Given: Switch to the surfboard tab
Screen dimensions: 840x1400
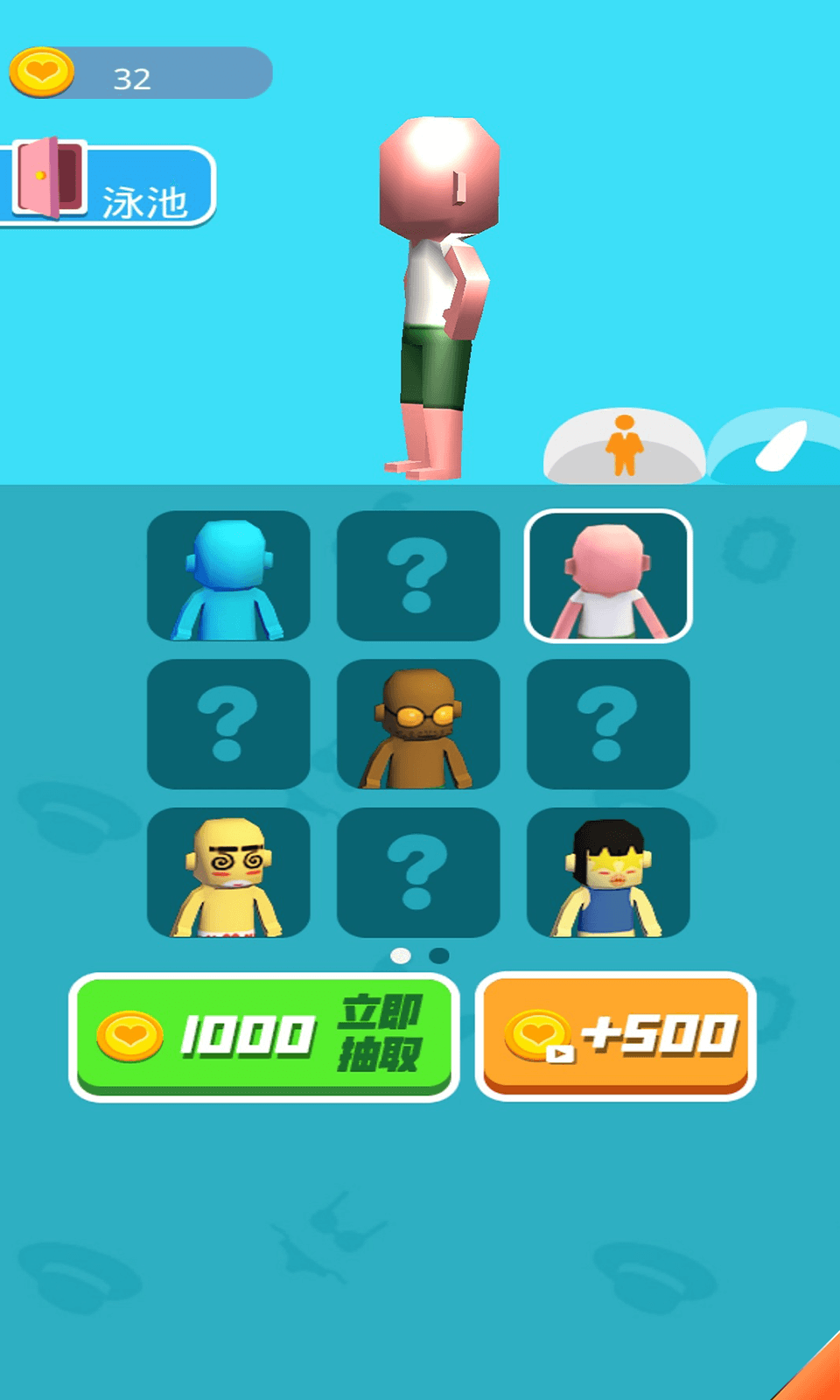Looking at the screenshot, I should click(779, 448).
